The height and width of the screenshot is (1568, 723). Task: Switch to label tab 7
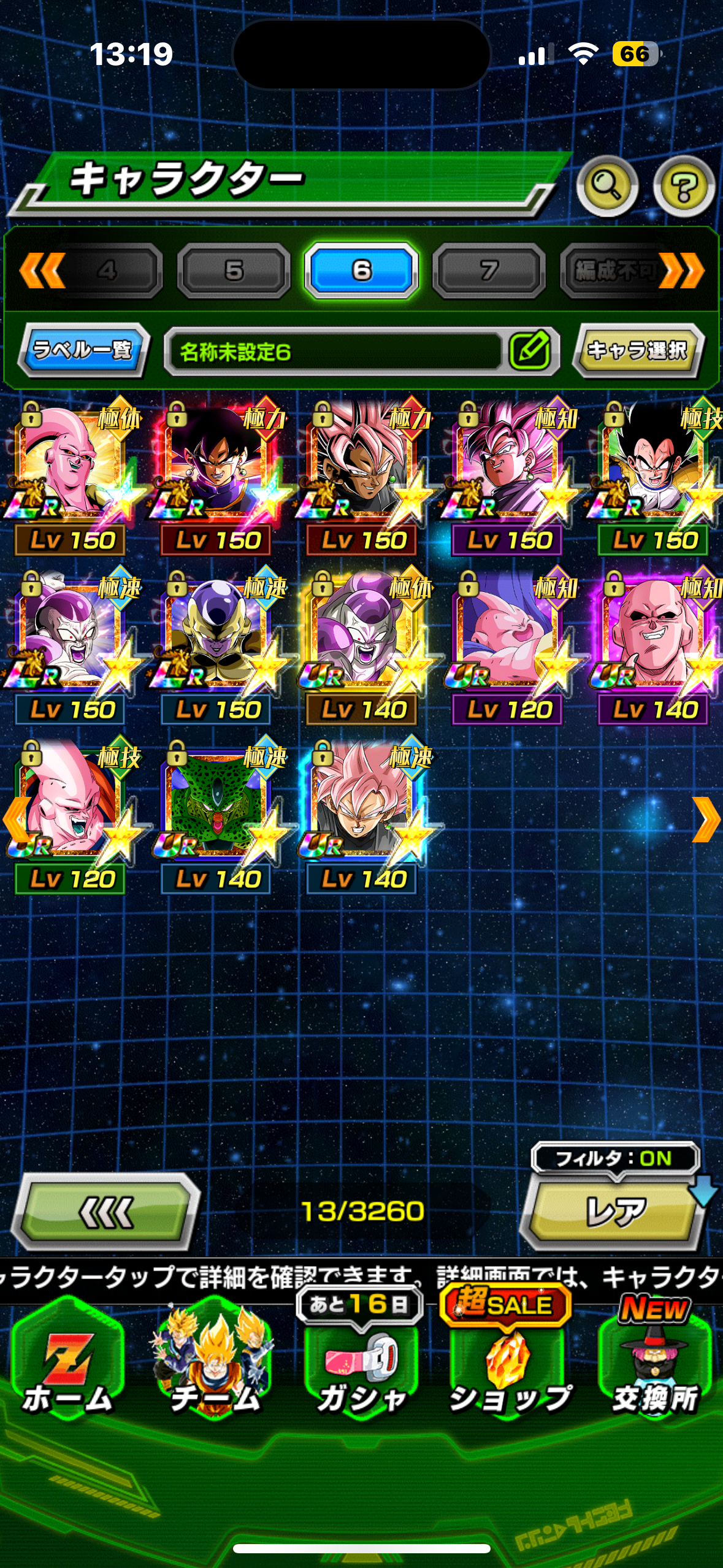tap(488, 271)
